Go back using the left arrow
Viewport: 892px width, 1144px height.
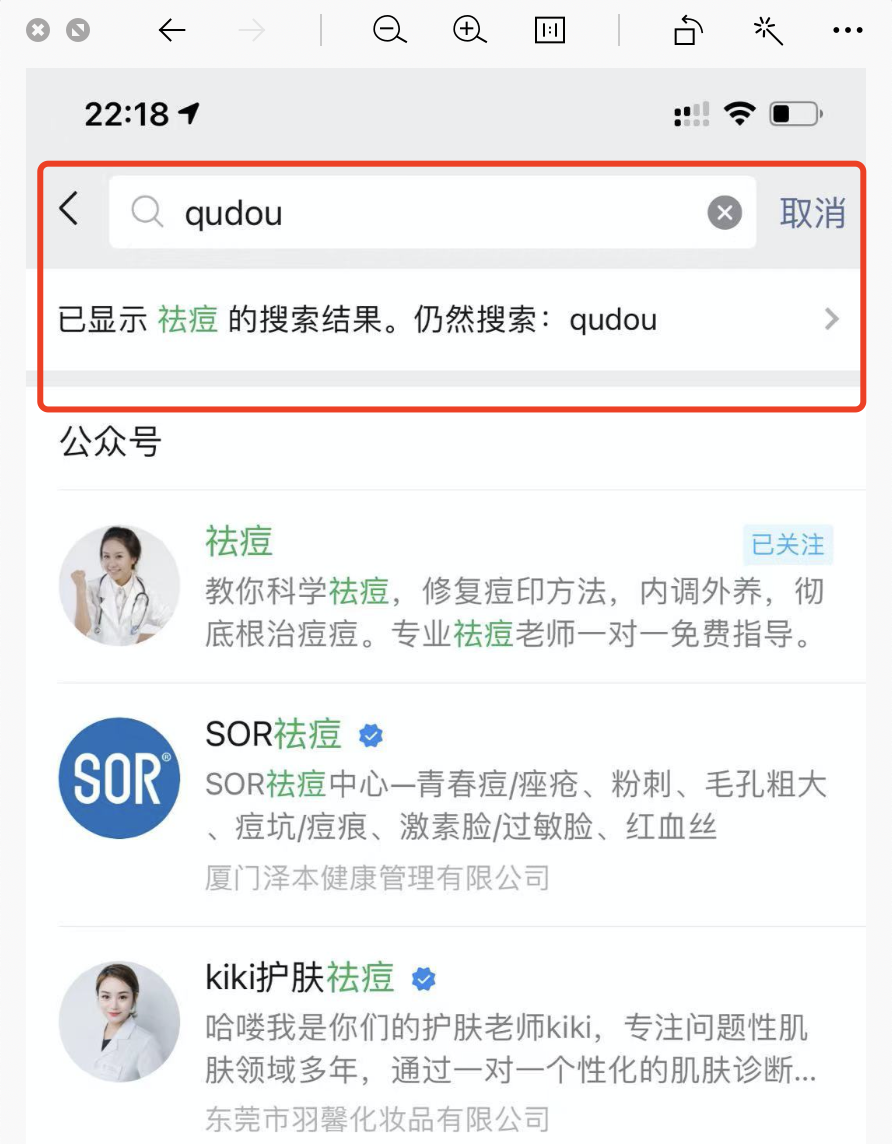click(171, 31)
